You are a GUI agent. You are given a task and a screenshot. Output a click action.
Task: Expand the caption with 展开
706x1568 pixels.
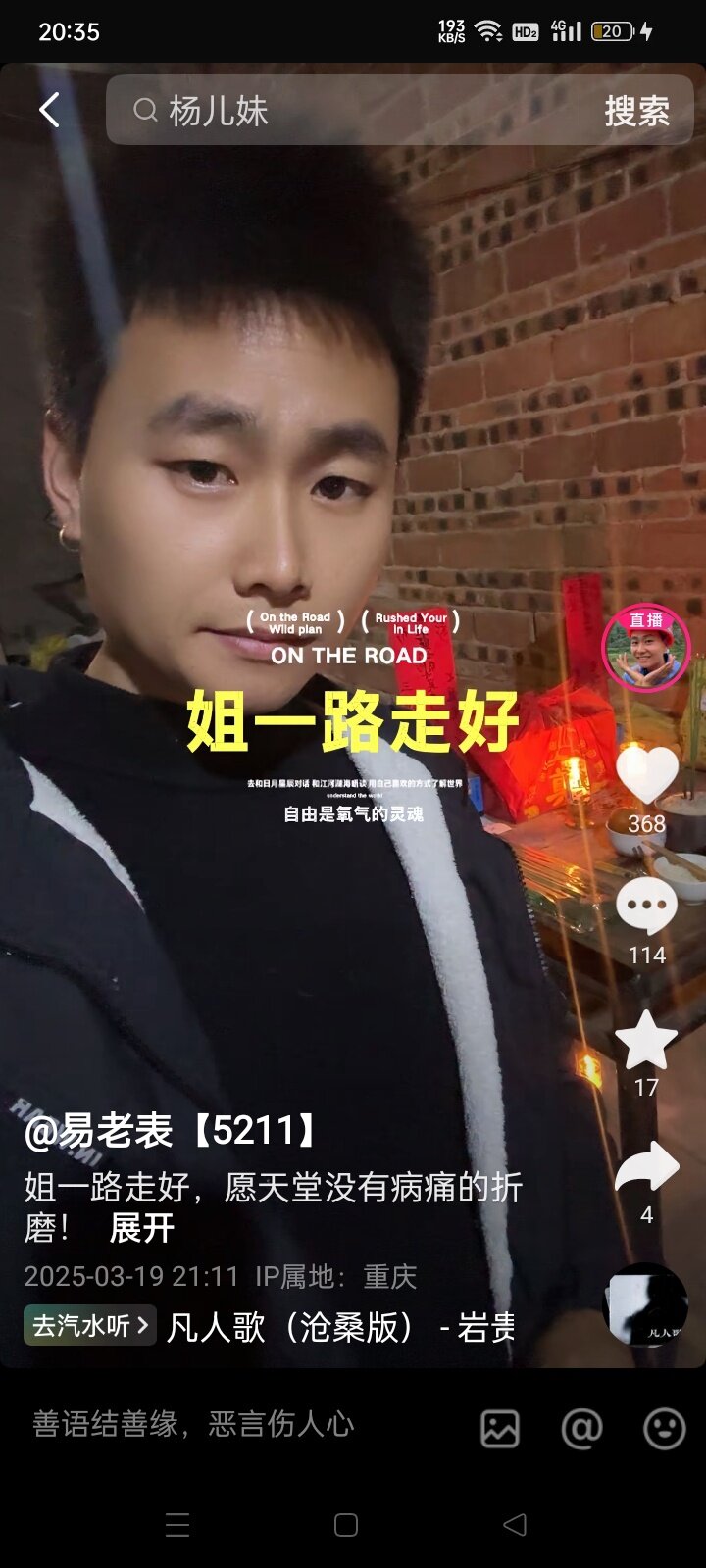click(142, 1227)
